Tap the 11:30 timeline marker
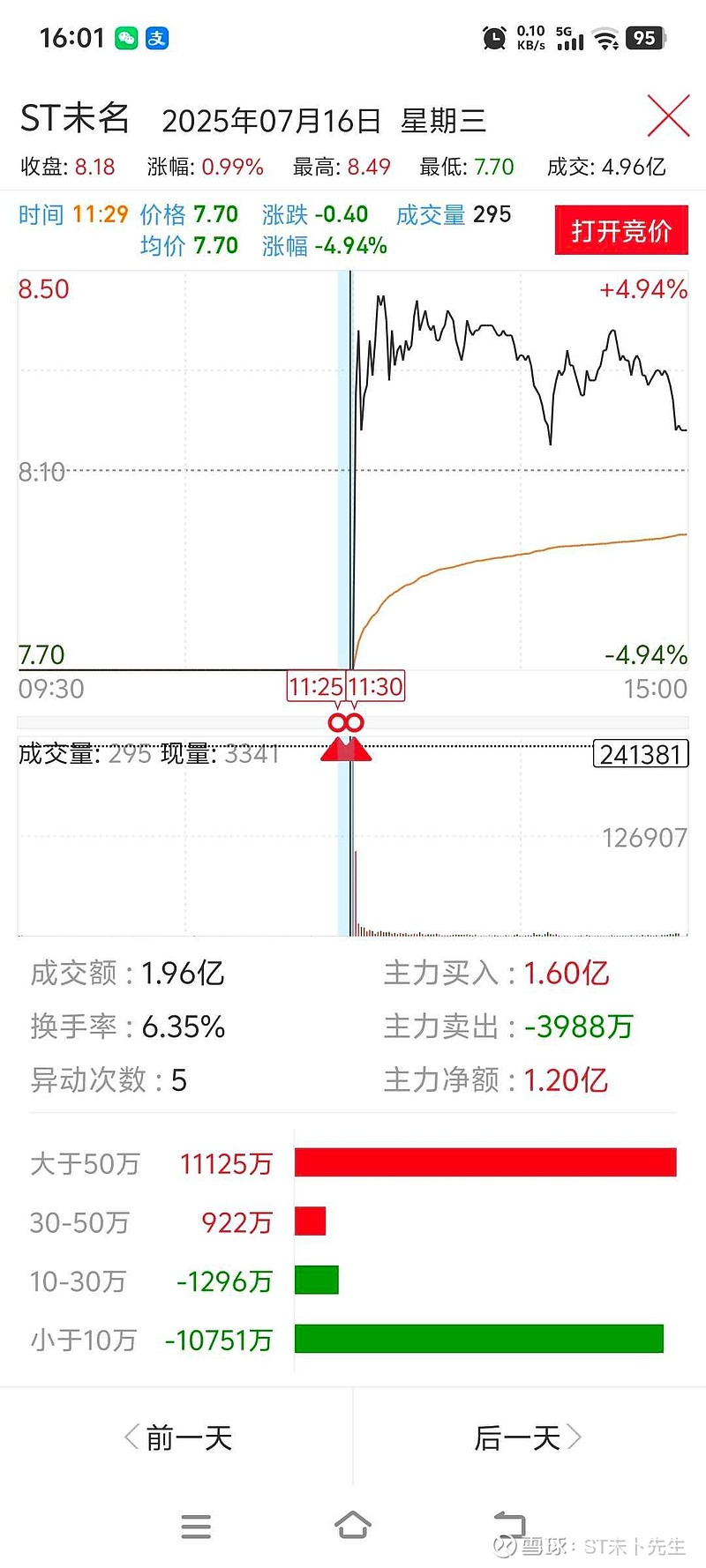 [x=375, y=686]
